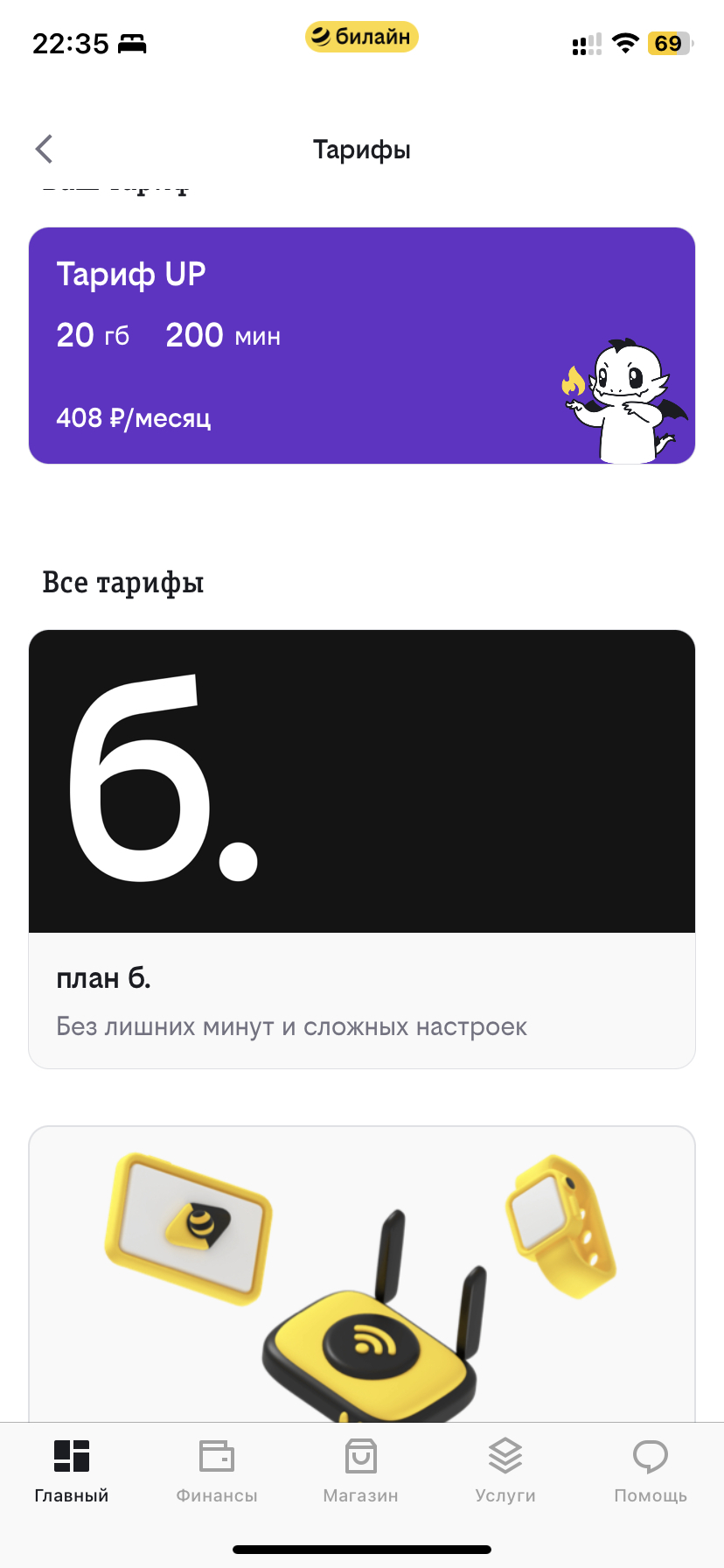Open the tariff card with router and watch
724x1568 pixels.
pyautogui.click(x=361, y=1273)
